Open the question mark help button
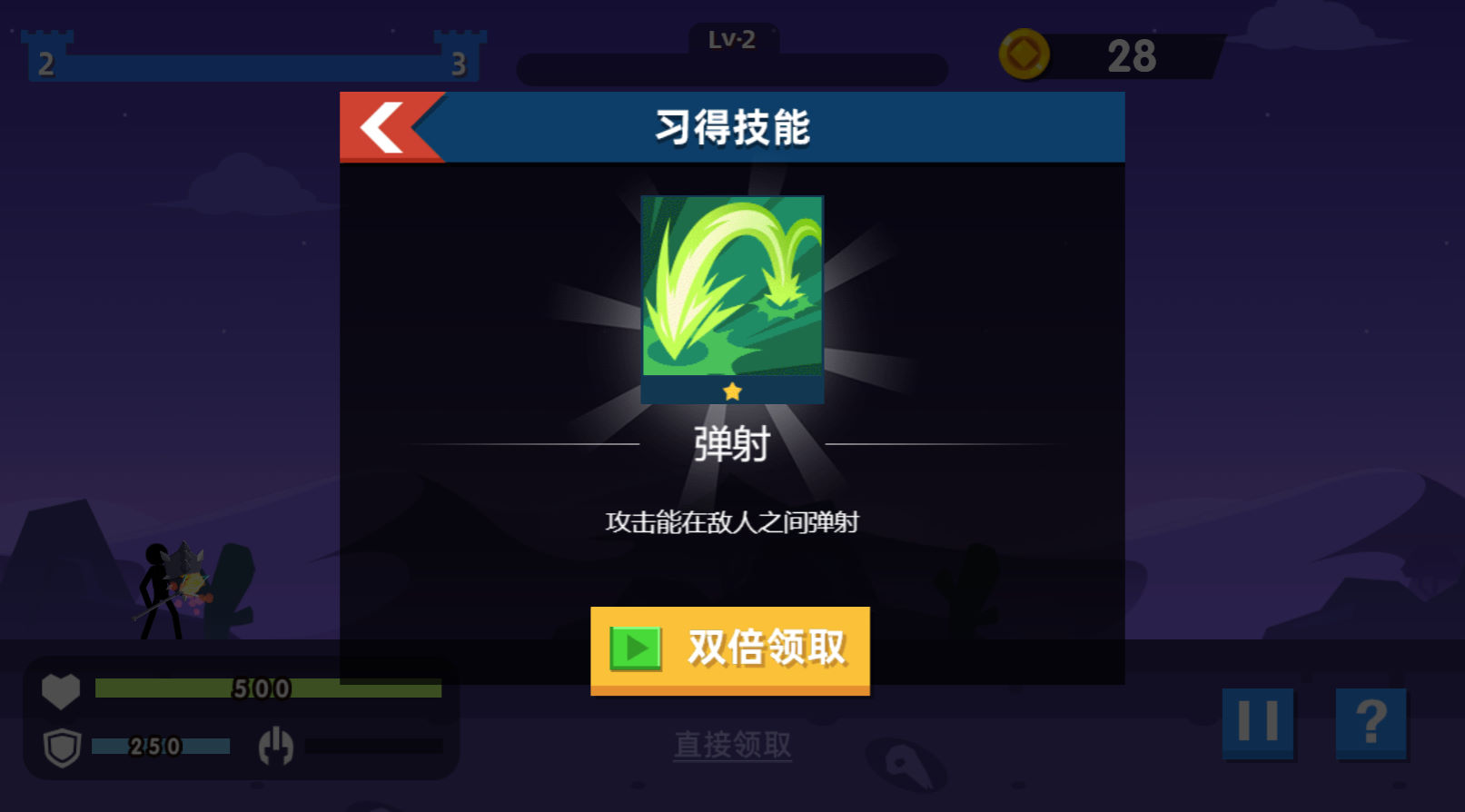1465x812 pixels. (x=1371, y=723)
